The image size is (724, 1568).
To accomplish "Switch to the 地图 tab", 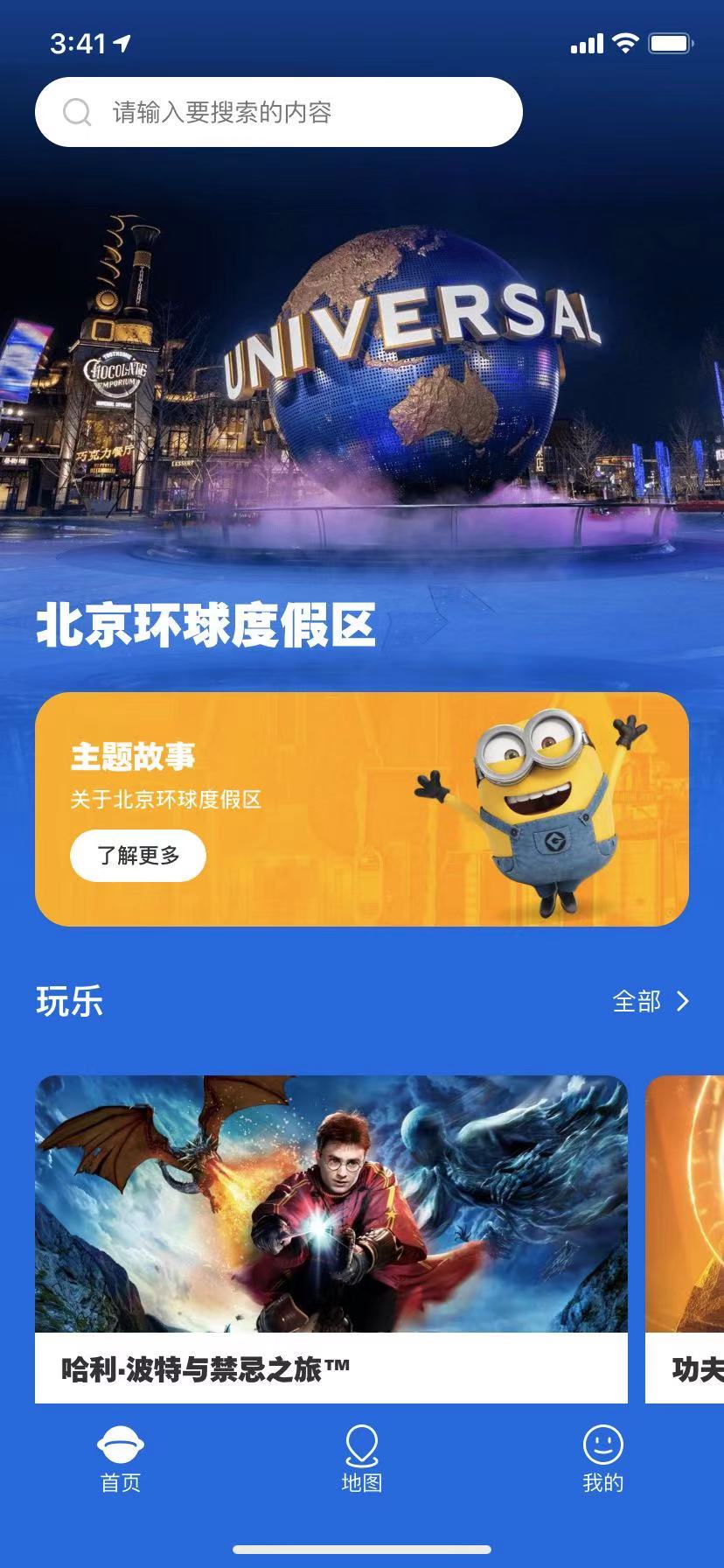I will click(361, 1459).
